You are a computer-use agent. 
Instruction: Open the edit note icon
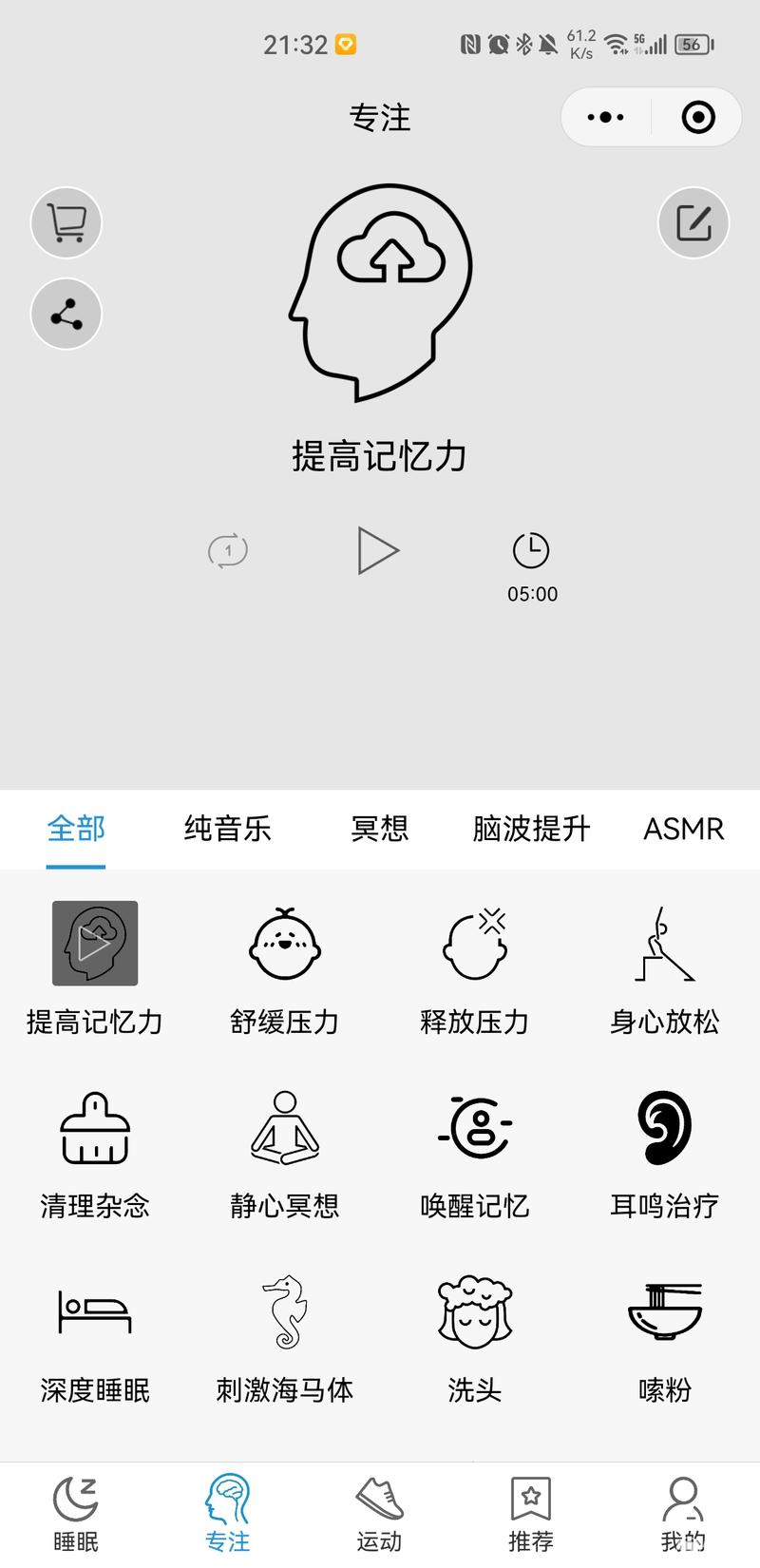pos(693,222)
